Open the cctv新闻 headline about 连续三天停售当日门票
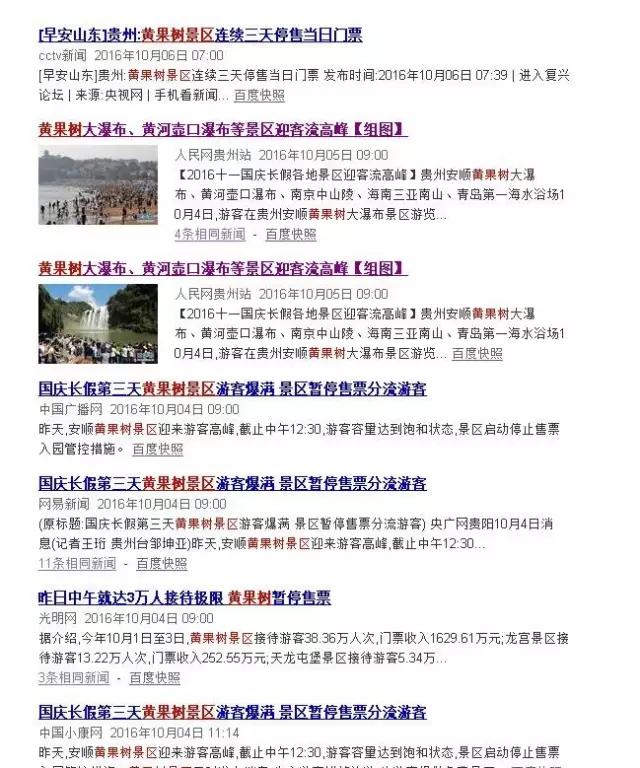The width and height of the screenshot is (640, 768). click(200, 35)
